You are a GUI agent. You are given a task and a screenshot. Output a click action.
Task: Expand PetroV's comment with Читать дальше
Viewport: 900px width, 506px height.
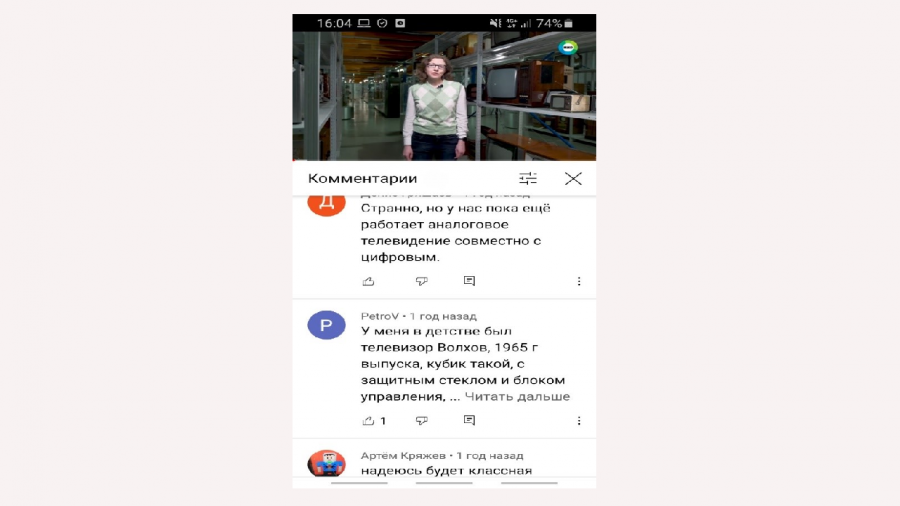pyautogui.click(x=517, y=397)
